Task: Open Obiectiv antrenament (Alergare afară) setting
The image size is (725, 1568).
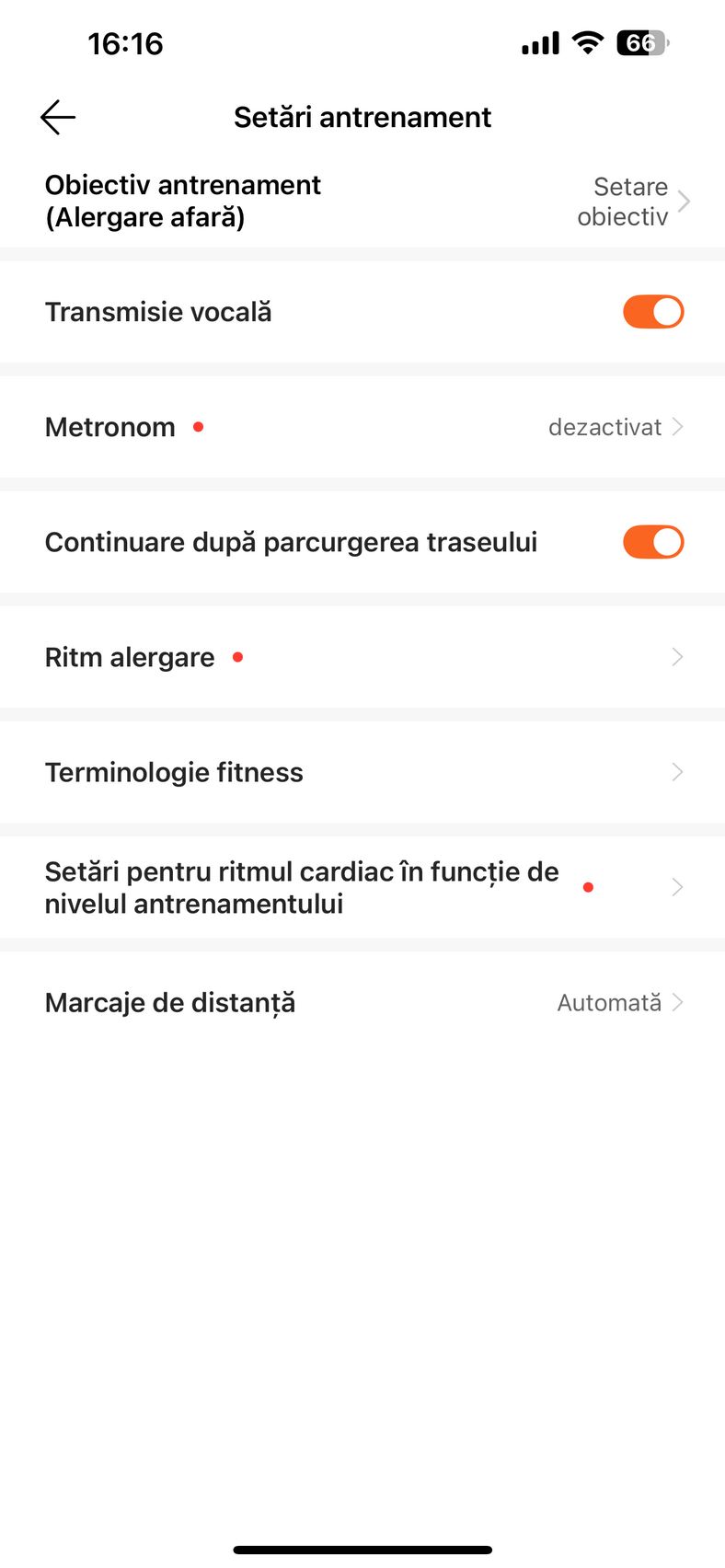Action: coord(362,202)
